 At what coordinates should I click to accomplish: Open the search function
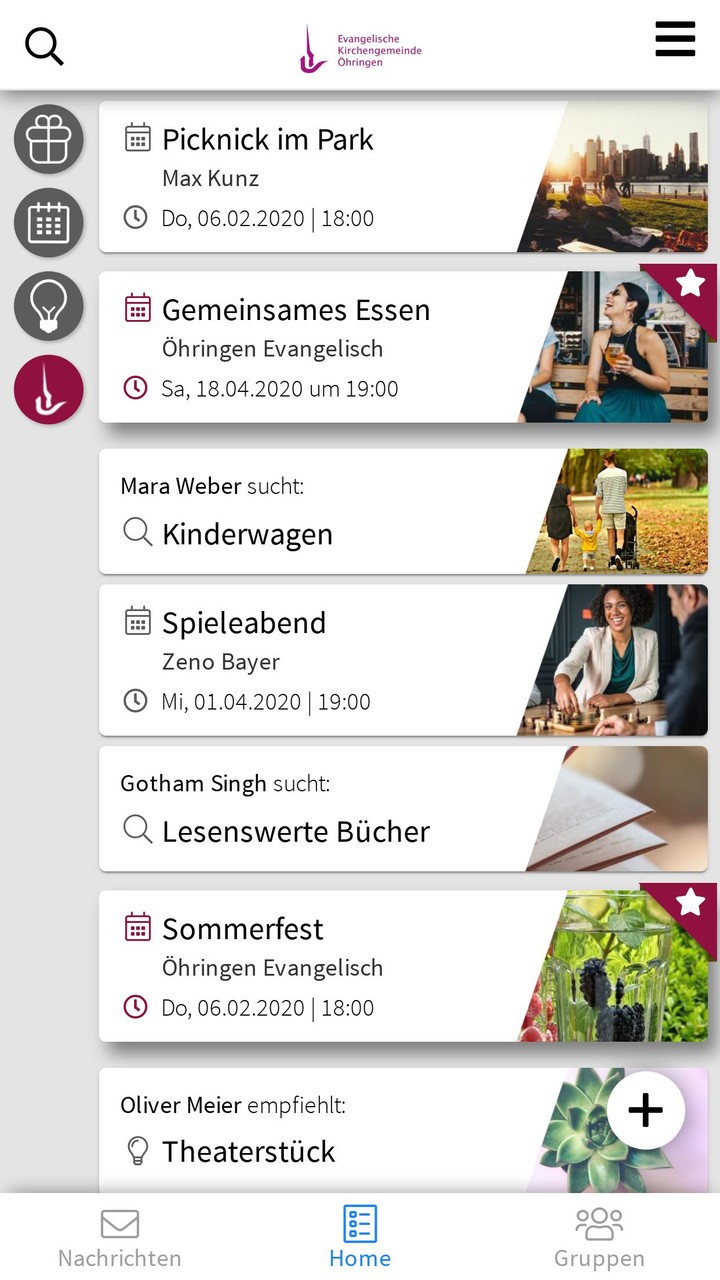pos(44,46)
